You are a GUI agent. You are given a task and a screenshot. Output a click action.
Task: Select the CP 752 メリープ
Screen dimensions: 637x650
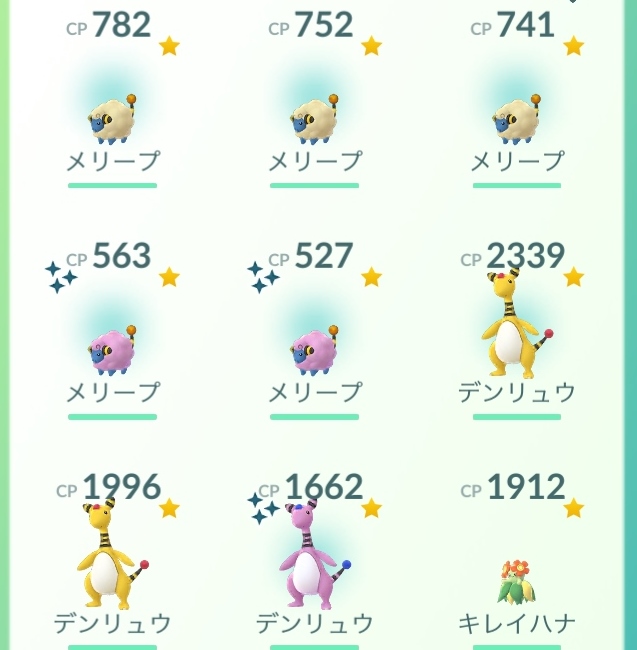pyautogui.click(x=314, y=120)
